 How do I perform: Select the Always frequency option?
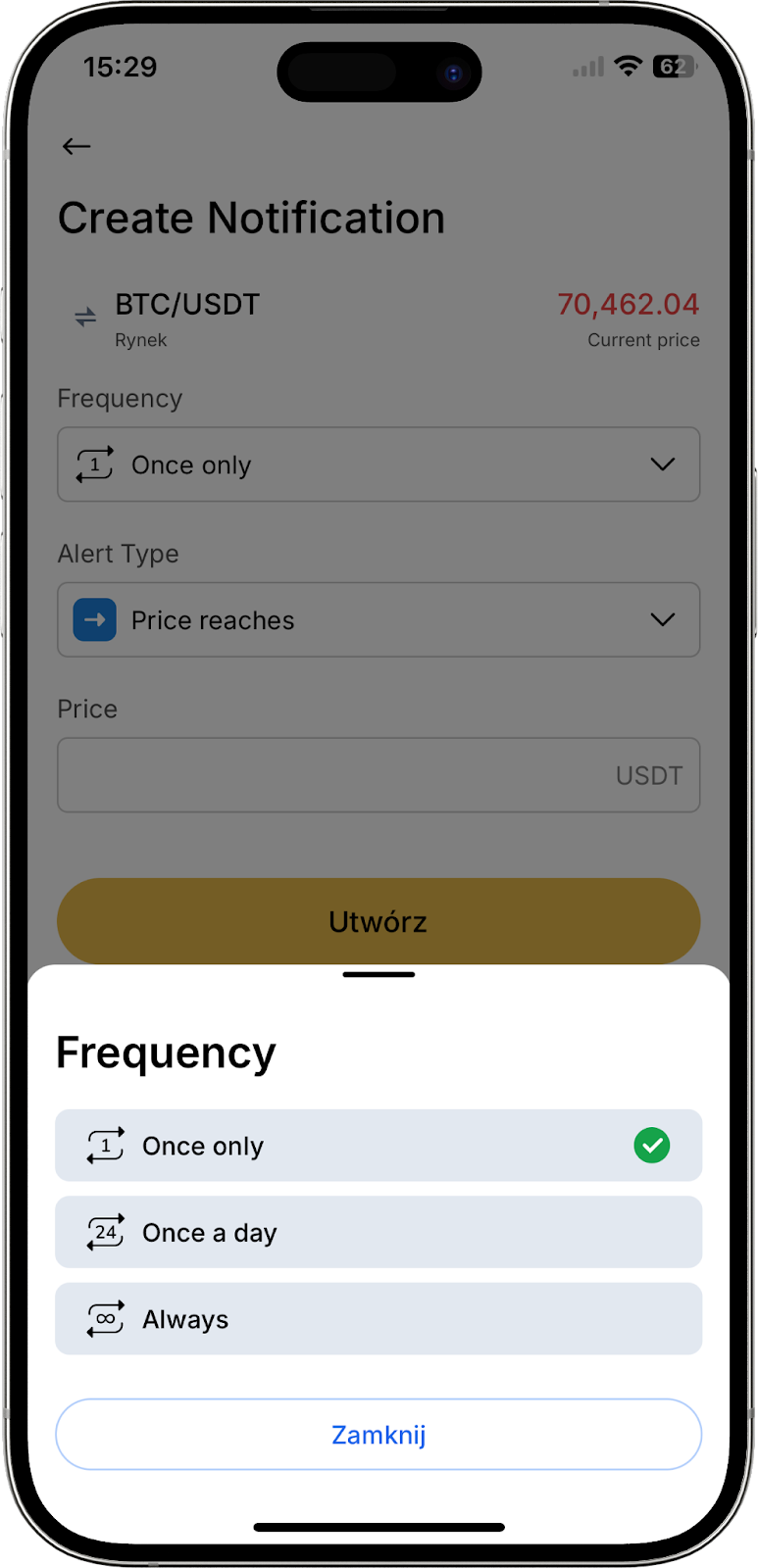coord(378,1319)
